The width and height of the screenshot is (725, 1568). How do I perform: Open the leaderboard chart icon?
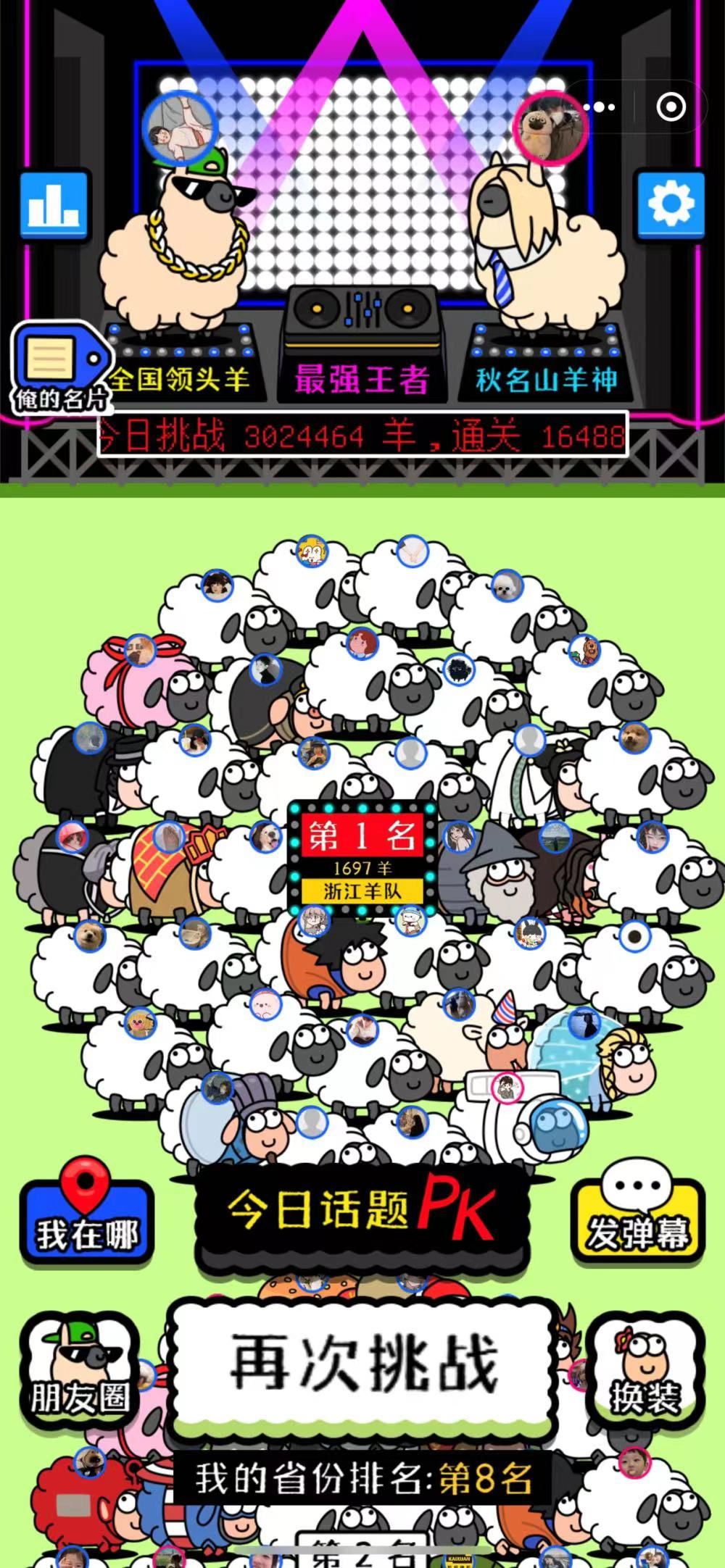(54, 205)
